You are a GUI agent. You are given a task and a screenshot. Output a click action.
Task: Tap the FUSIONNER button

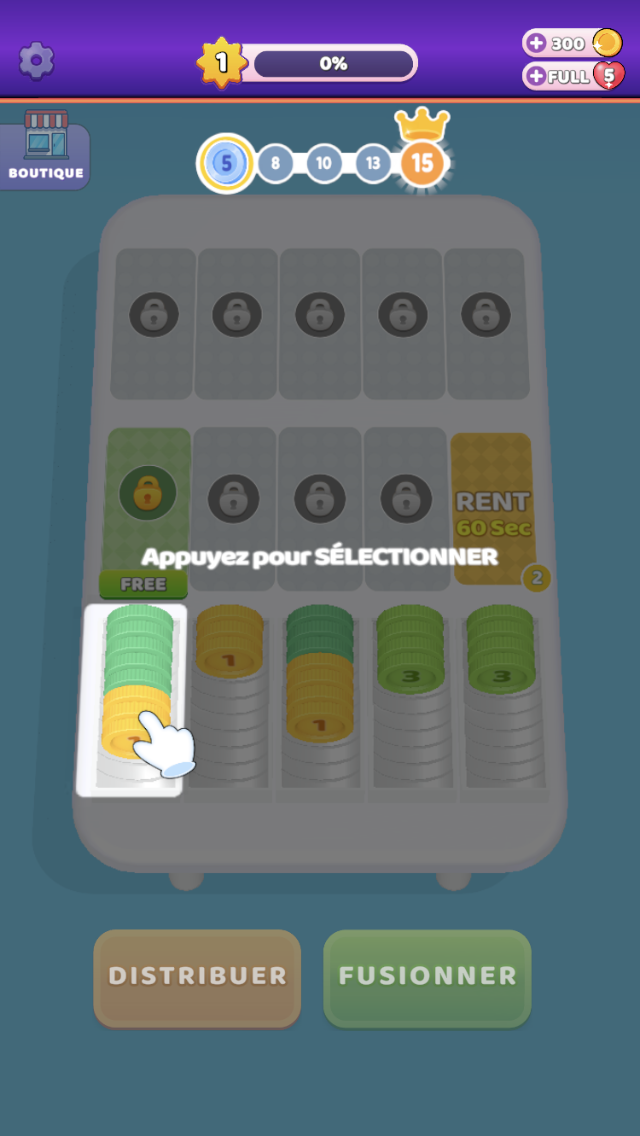pos(427,977)
